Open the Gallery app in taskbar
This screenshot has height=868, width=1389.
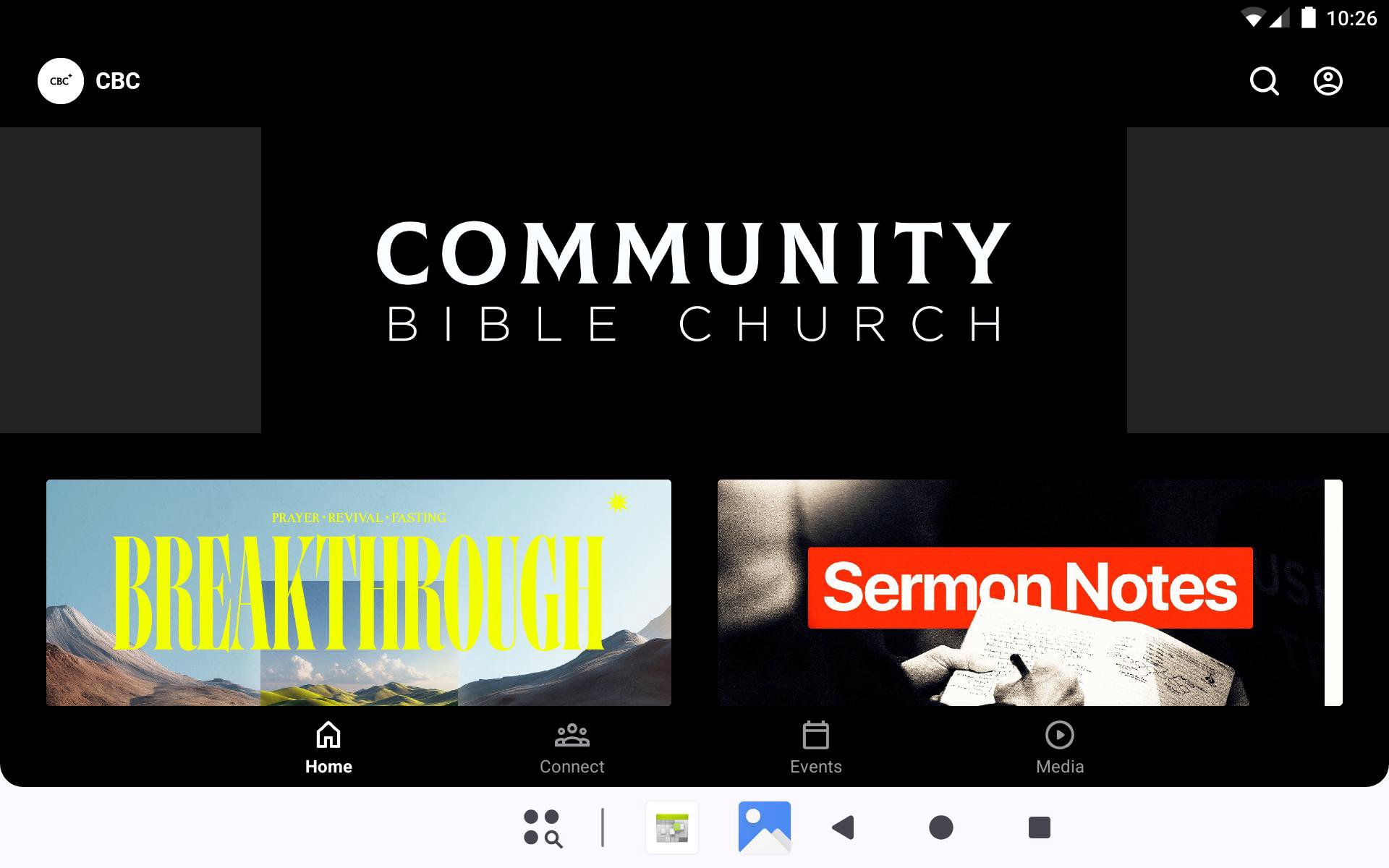point(764,827)
